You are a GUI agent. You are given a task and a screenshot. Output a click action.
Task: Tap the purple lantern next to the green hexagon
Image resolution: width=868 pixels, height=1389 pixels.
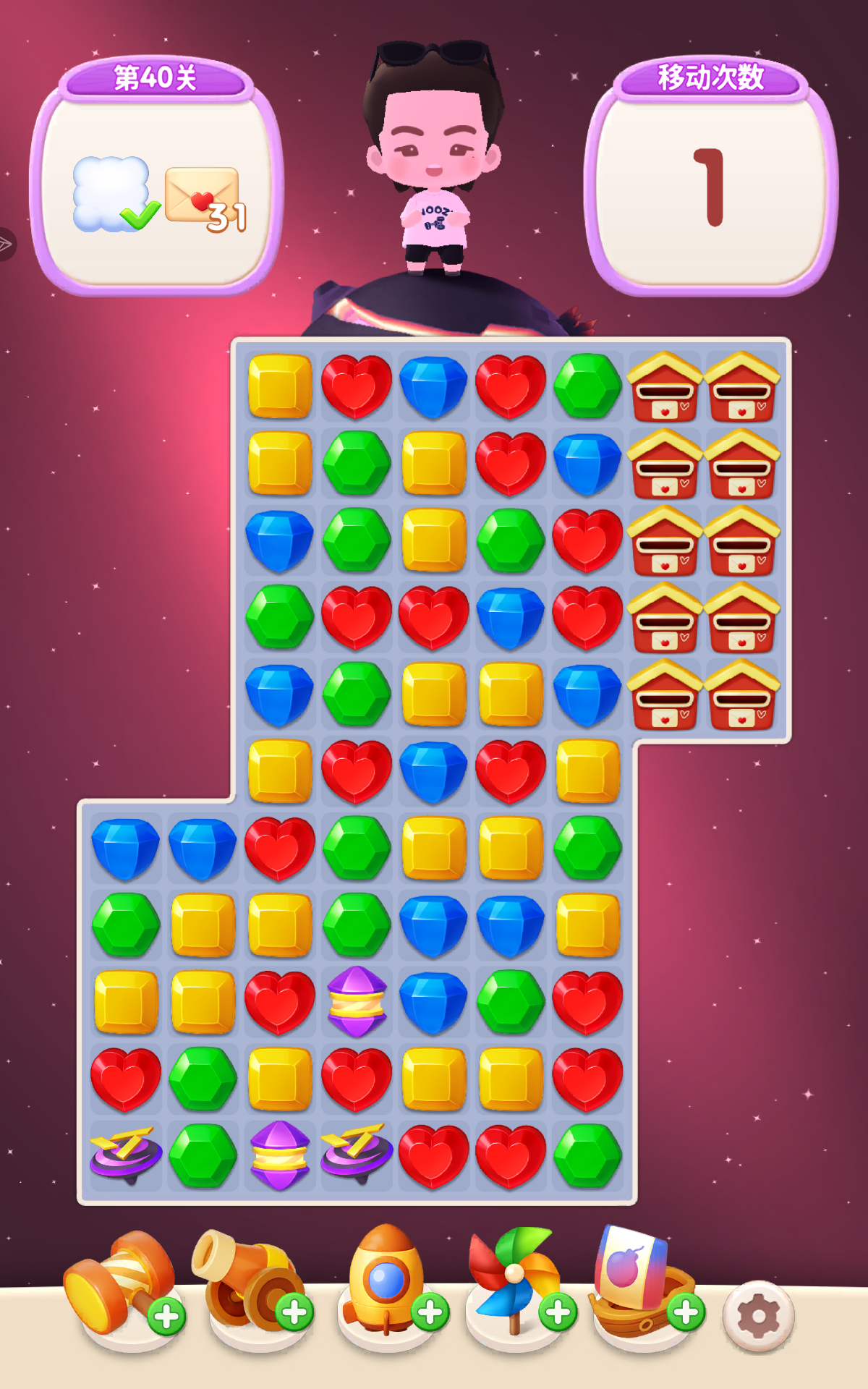pyautogui.click(x=280, y=1155)
